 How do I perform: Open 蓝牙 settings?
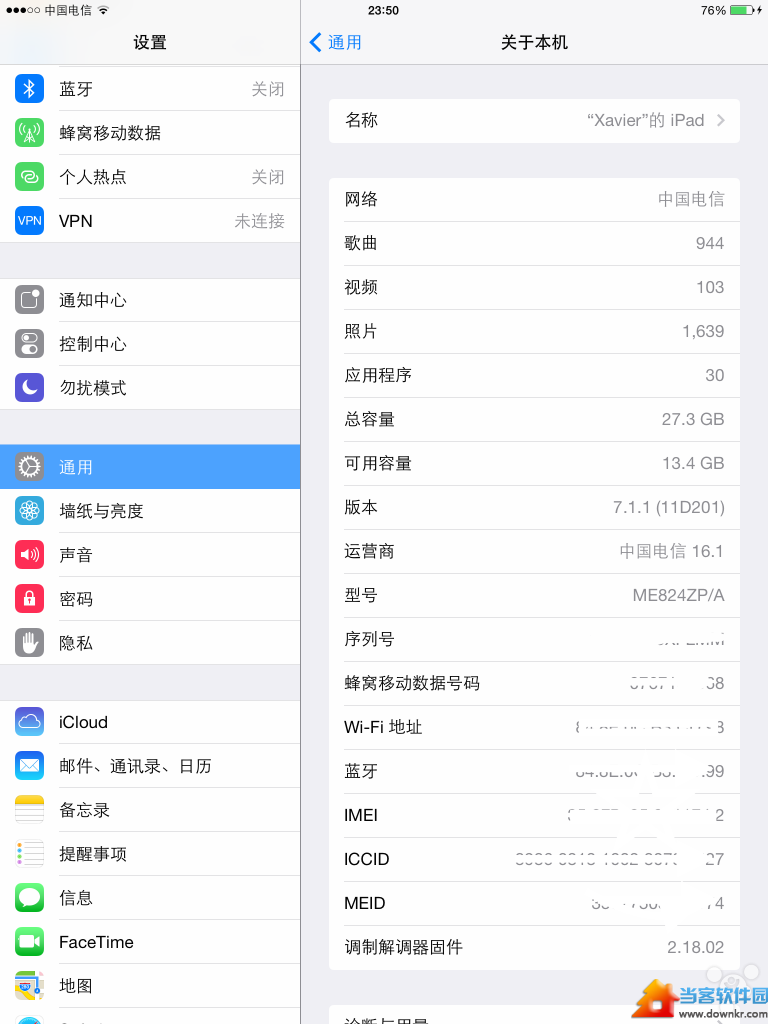150,89
